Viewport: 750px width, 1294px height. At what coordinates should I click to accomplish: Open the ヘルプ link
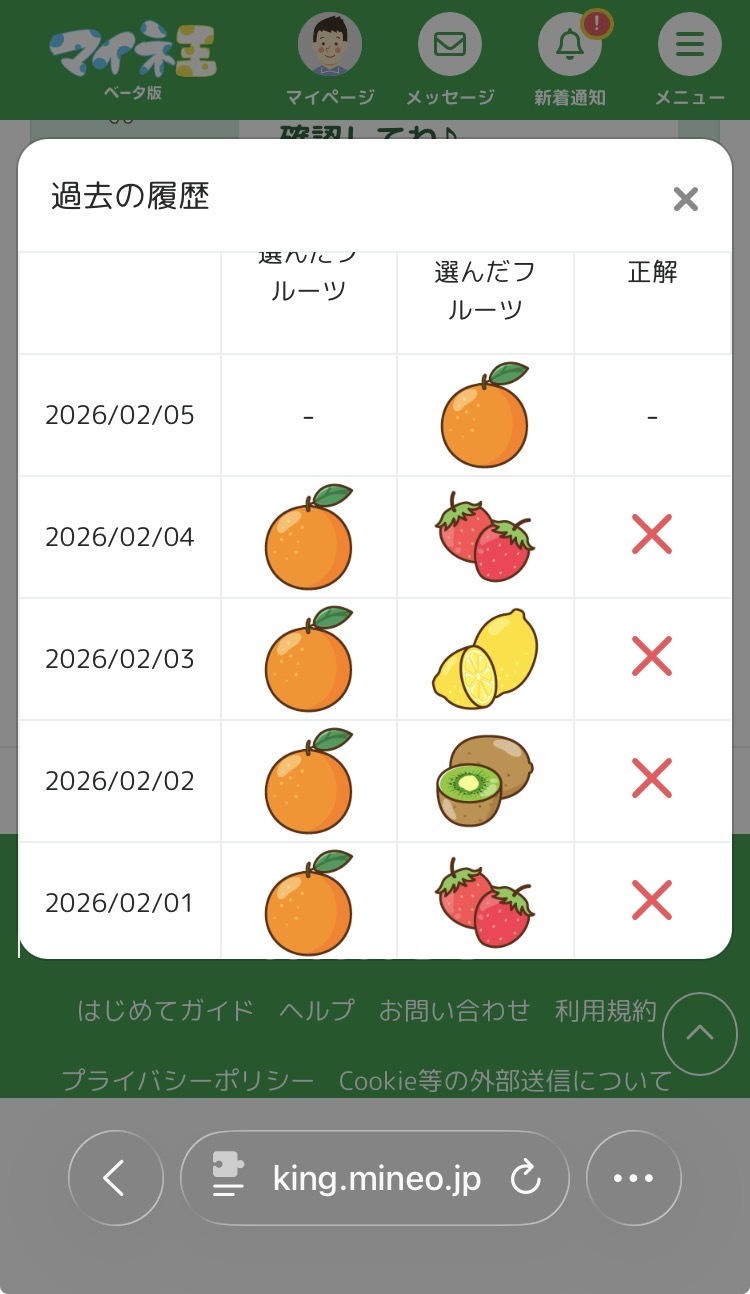click(x=316, y=1010)
